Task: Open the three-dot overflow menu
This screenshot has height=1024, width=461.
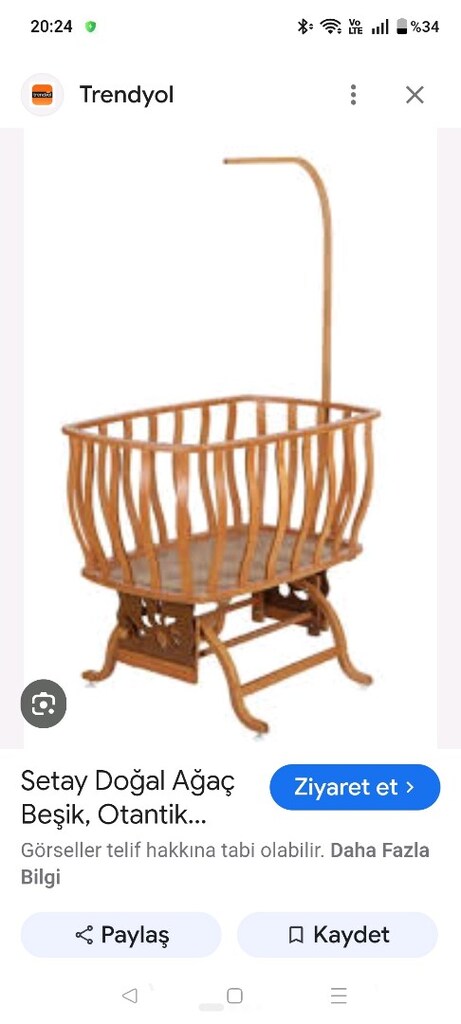Action: click(x=353, y=95)
